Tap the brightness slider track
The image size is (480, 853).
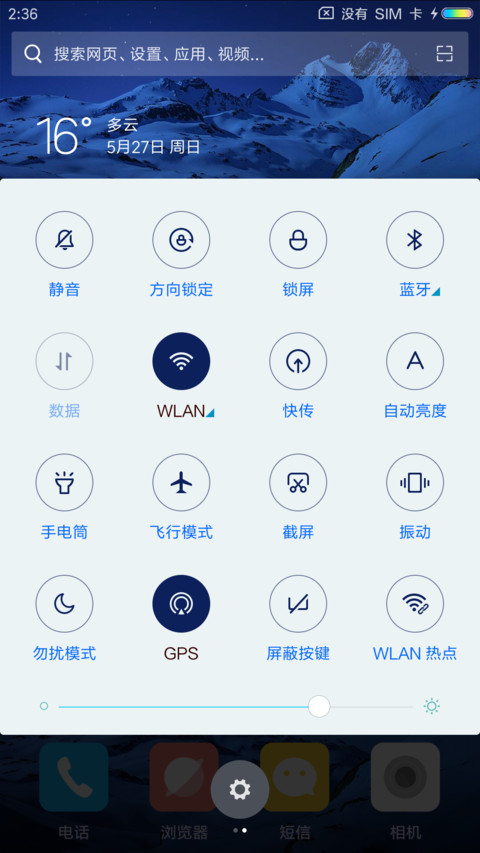pyautogui.click(x=236, y=707)
